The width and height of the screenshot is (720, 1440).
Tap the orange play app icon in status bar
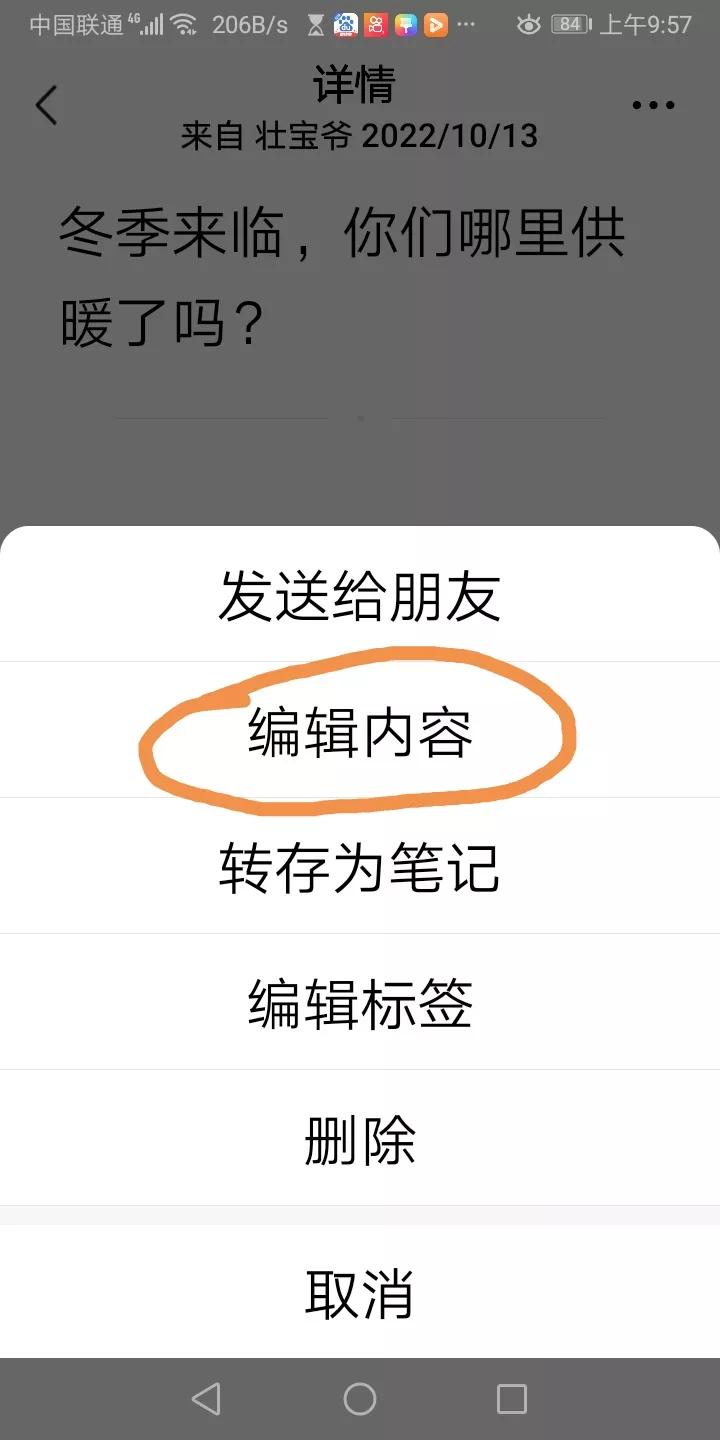coord(434,25)
